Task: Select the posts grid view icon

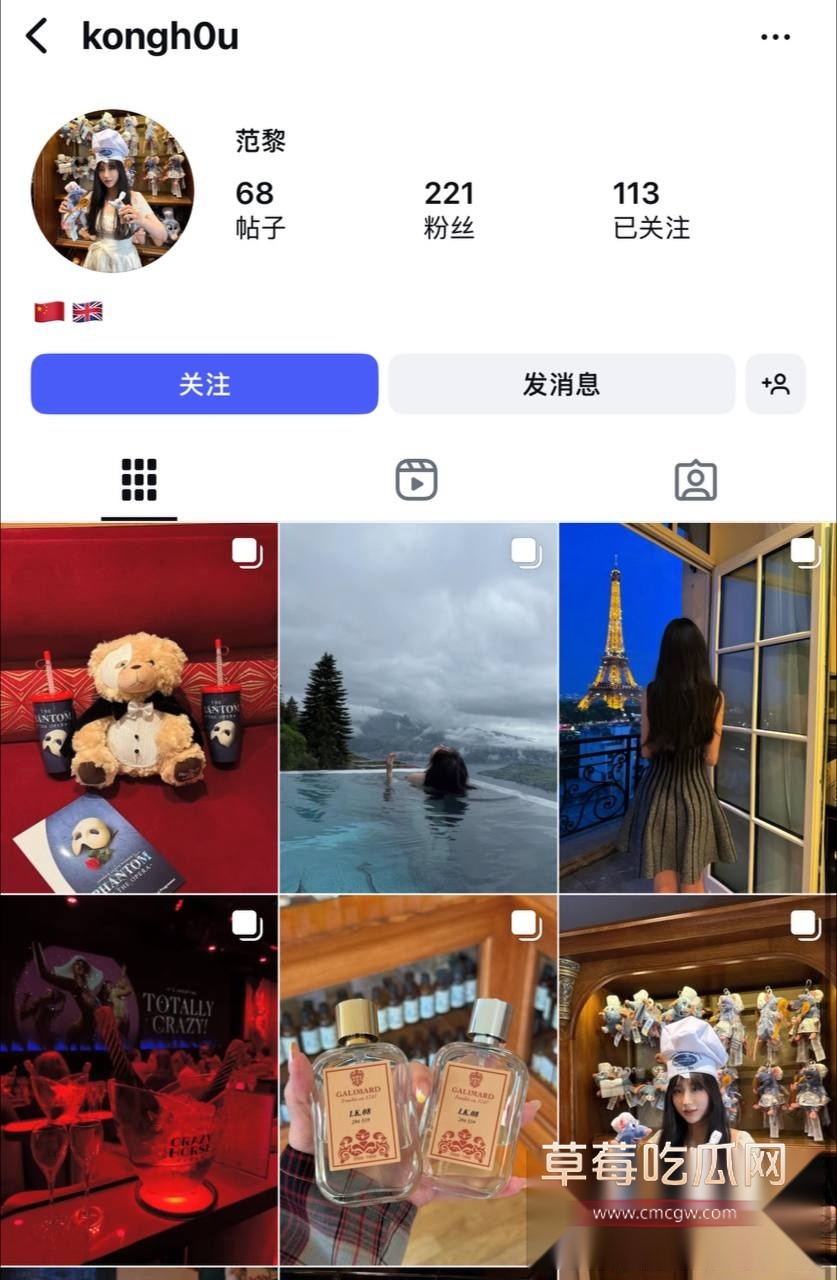Action: pos(138,479)
